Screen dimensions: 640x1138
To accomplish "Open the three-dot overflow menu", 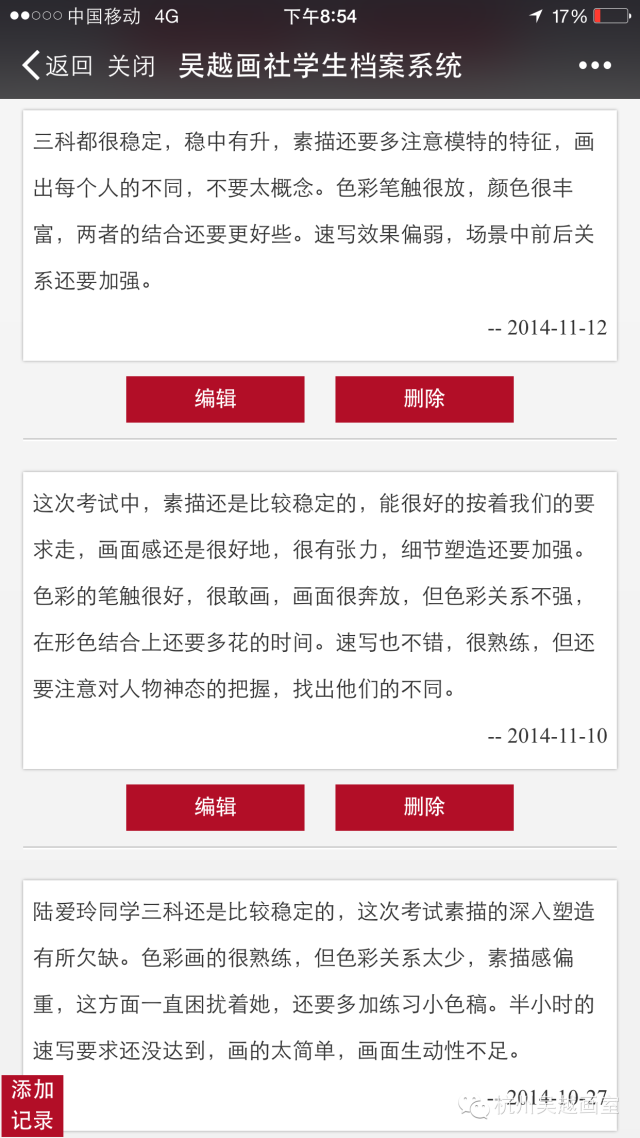I will point(595,66).
